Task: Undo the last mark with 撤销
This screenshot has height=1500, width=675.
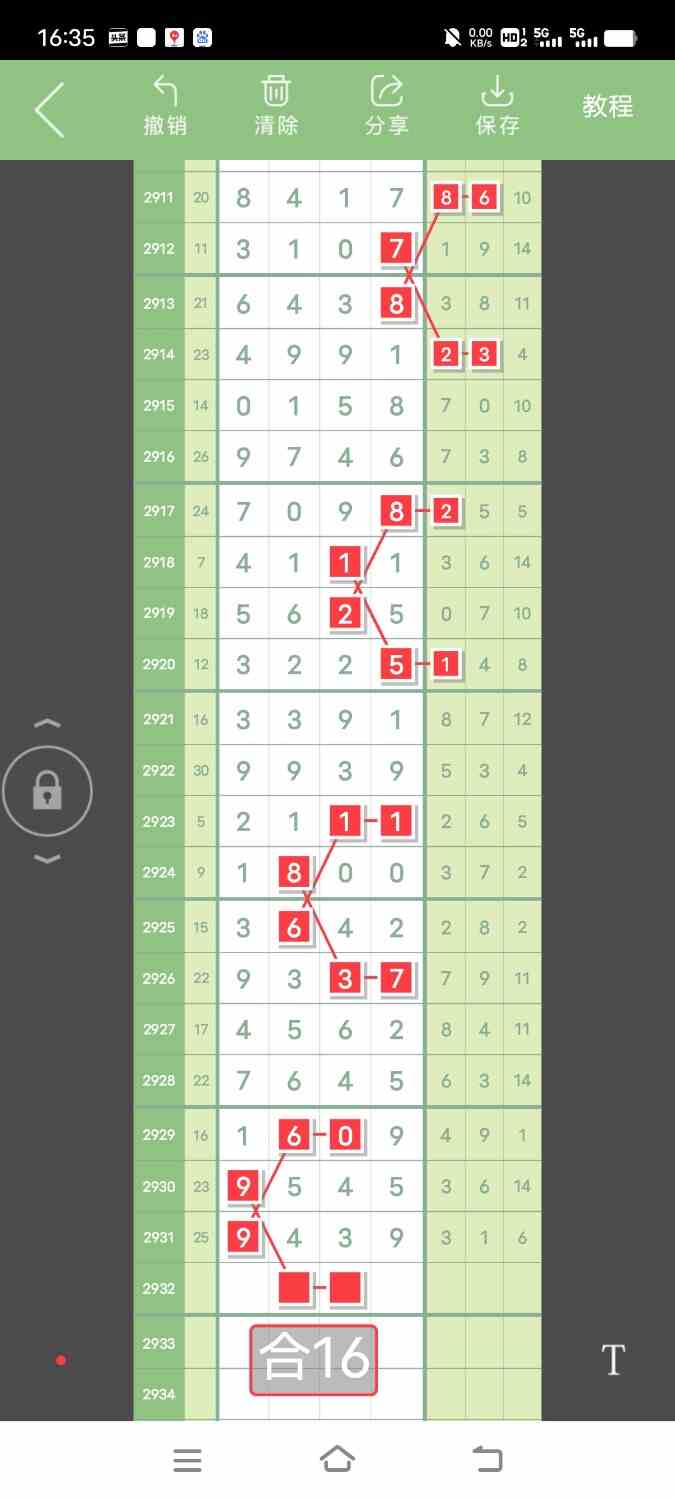Action: click(x=165, y=106)
